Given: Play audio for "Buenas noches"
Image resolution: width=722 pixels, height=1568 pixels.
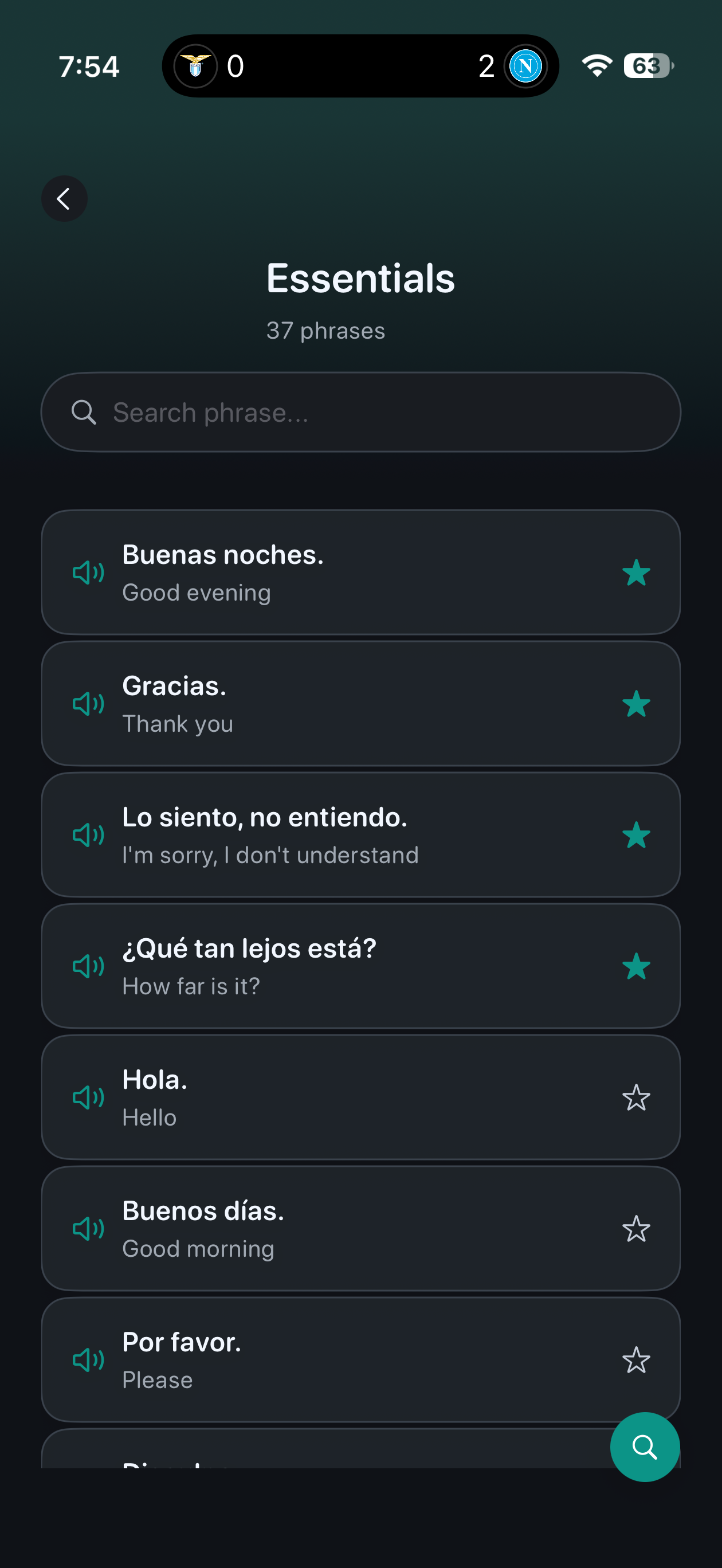Looking at the screenshot, I should tap(88, 572).
